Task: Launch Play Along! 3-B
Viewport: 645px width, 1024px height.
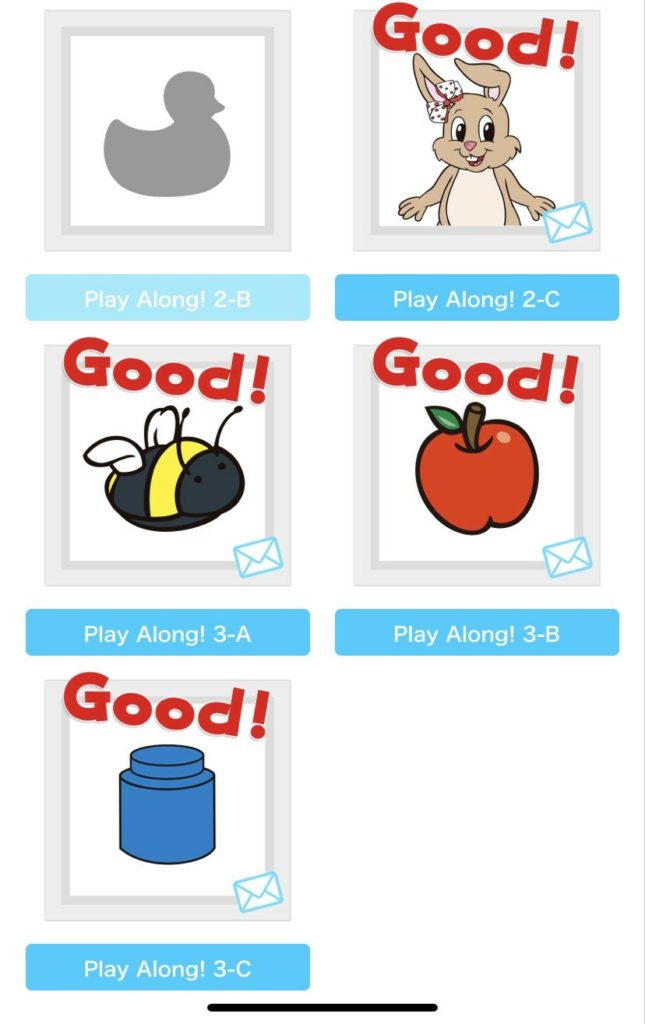Action: tap(476, 633)
